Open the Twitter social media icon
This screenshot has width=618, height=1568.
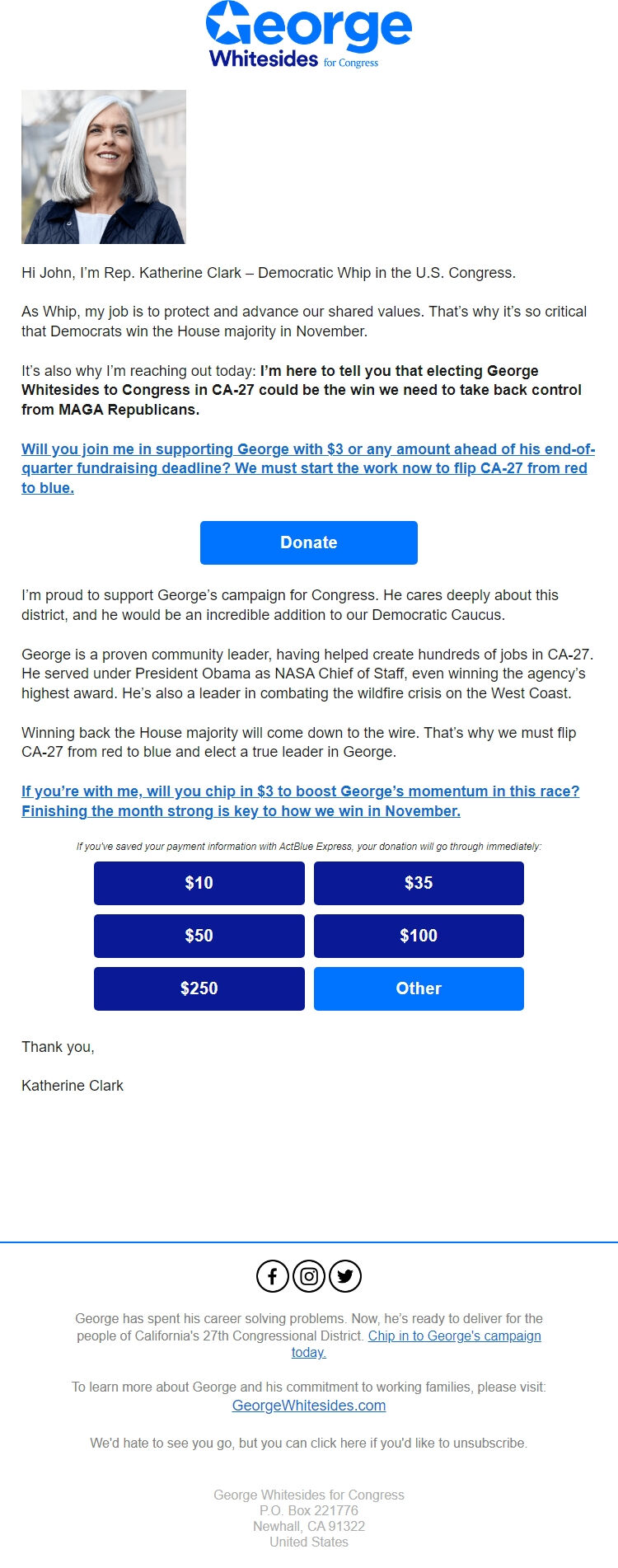345,1275
